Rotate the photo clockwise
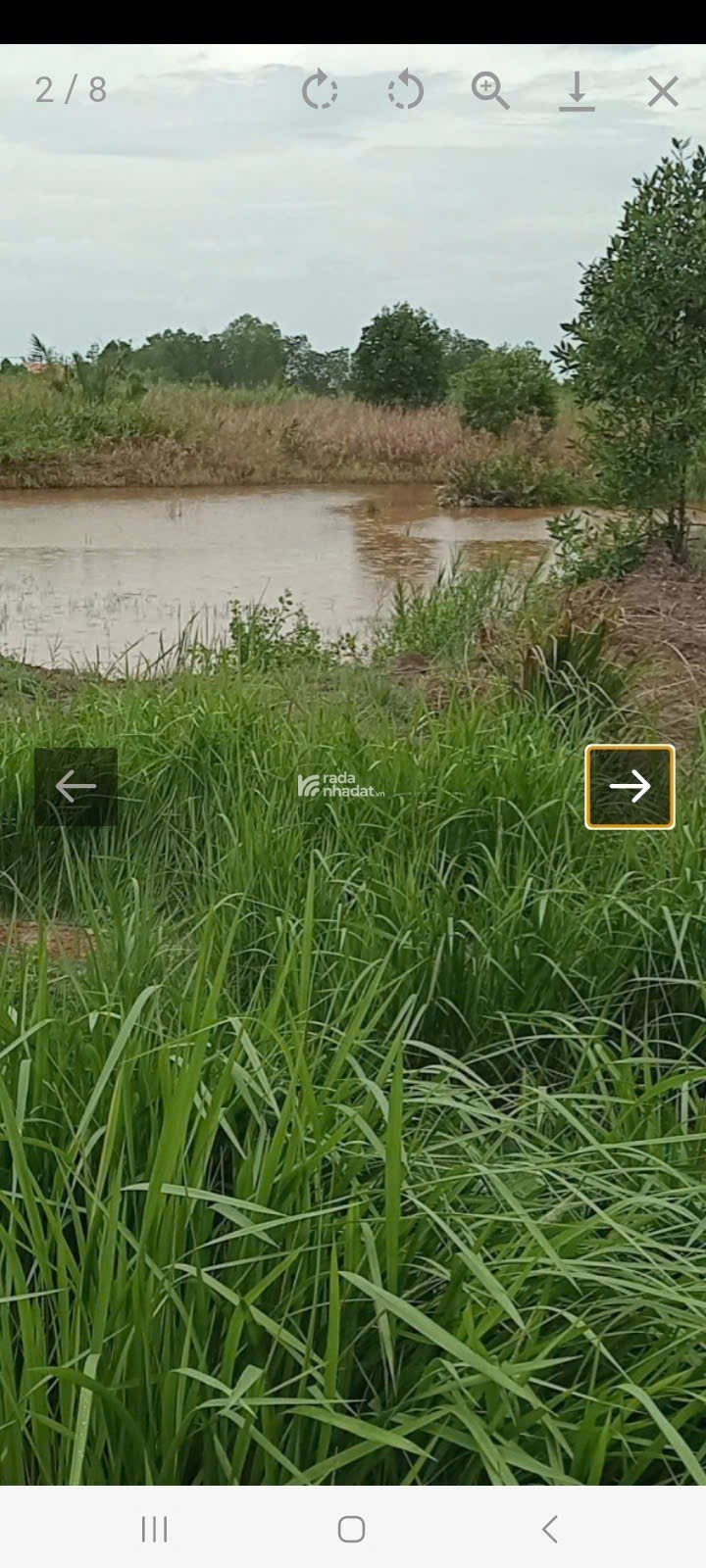 pyautogui.click(x=320, y=91)
